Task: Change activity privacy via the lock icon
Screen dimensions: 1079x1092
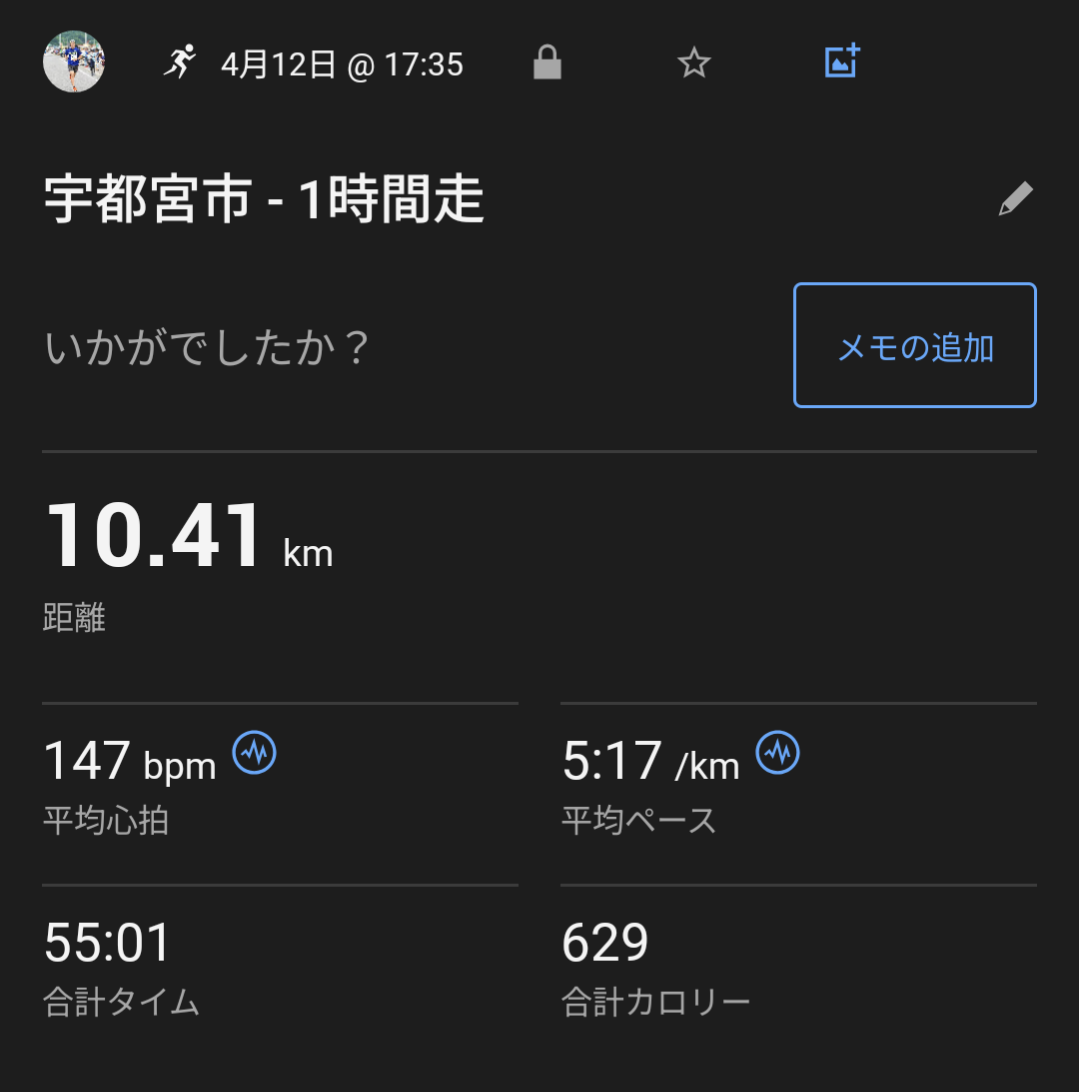Action: pyautogui.click(x=547, y=64)
